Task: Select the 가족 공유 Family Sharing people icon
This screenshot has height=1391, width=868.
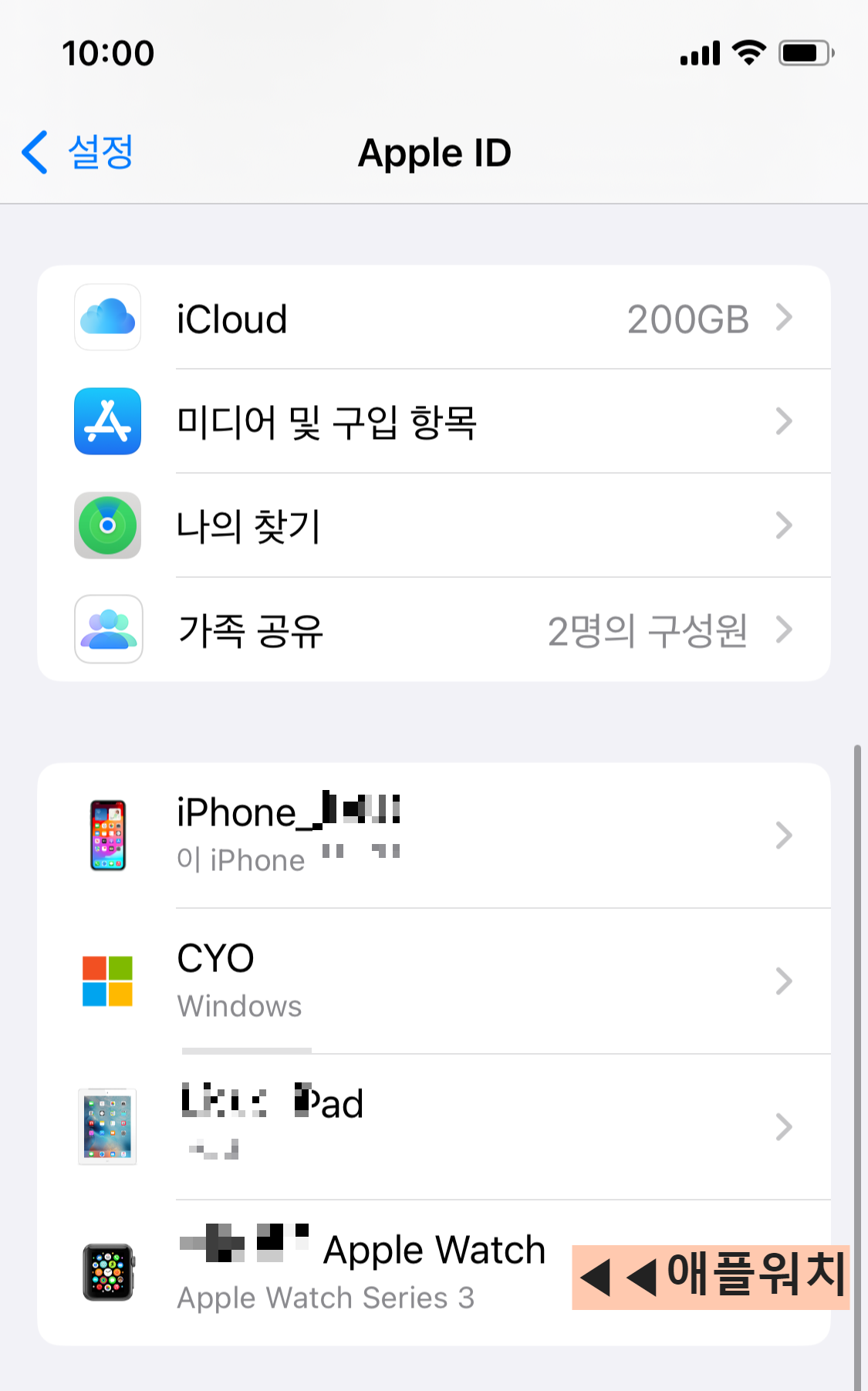Action: [107, 630]
